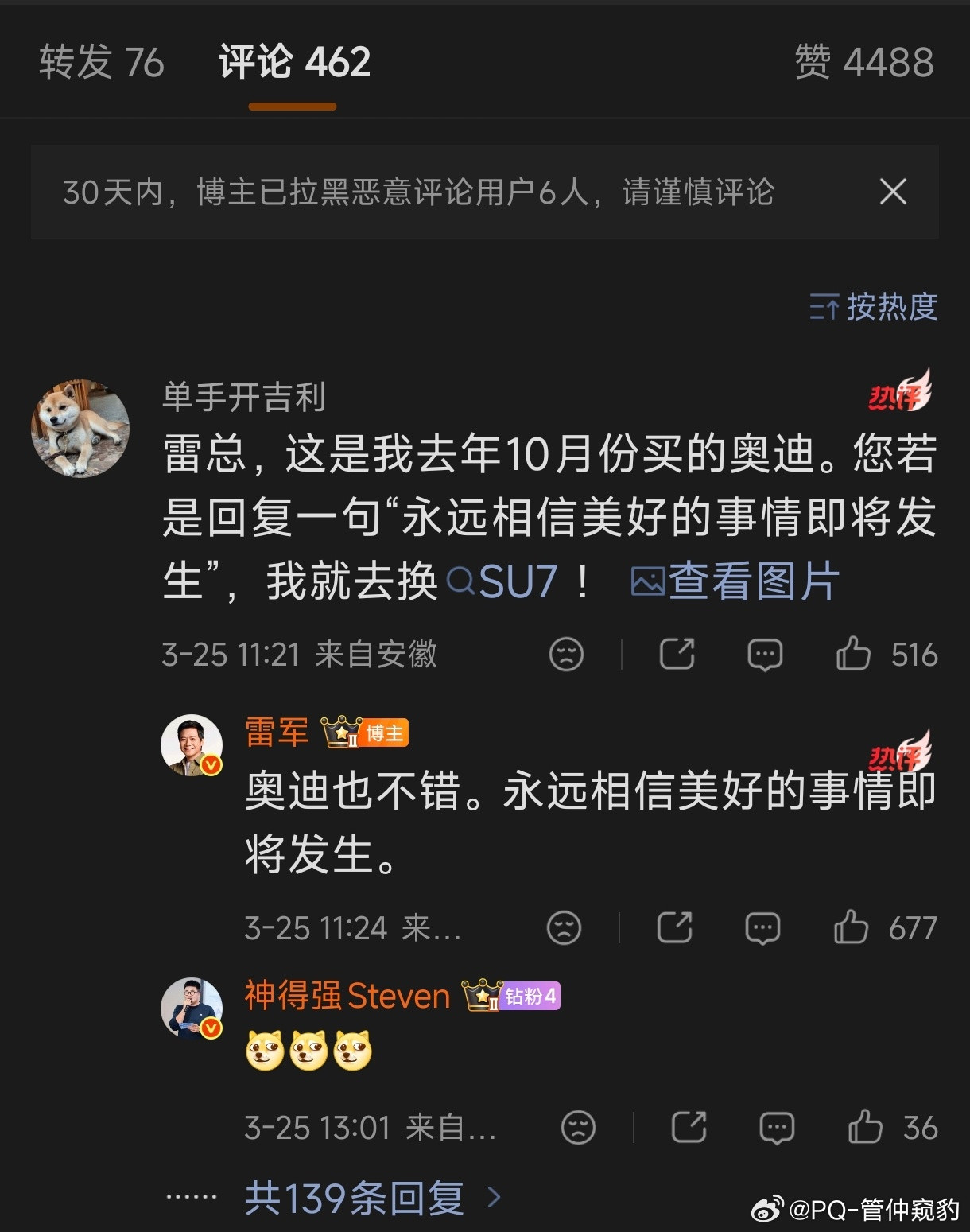Switch to the 转发 76 tab

pyautogui.click(x=102, y=63)
